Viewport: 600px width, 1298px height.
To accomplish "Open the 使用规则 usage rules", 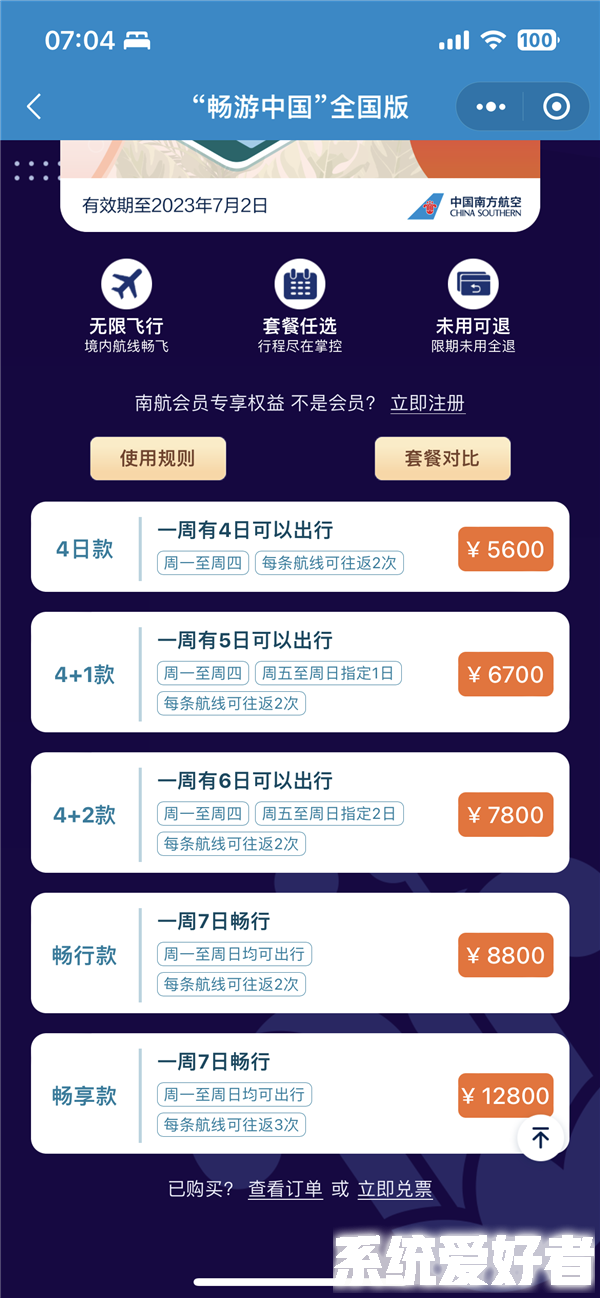I will pos(158,459).
